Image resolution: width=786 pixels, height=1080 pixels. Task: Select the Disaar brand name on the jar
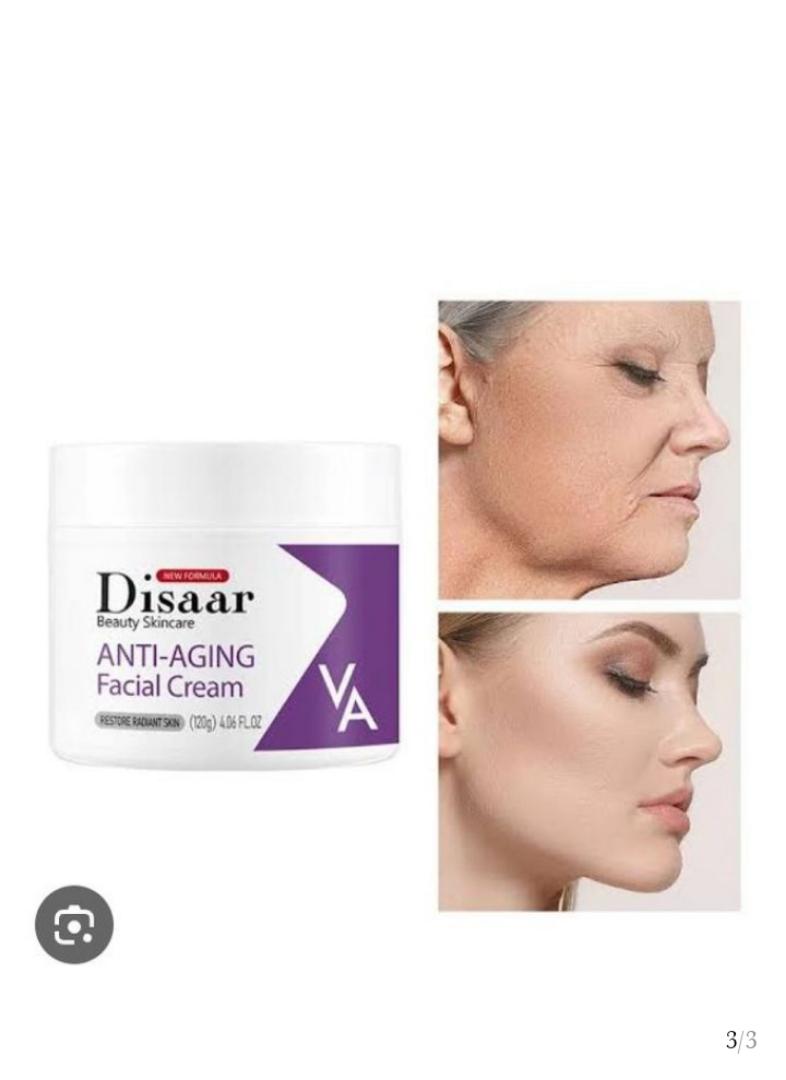pos(178,598)
